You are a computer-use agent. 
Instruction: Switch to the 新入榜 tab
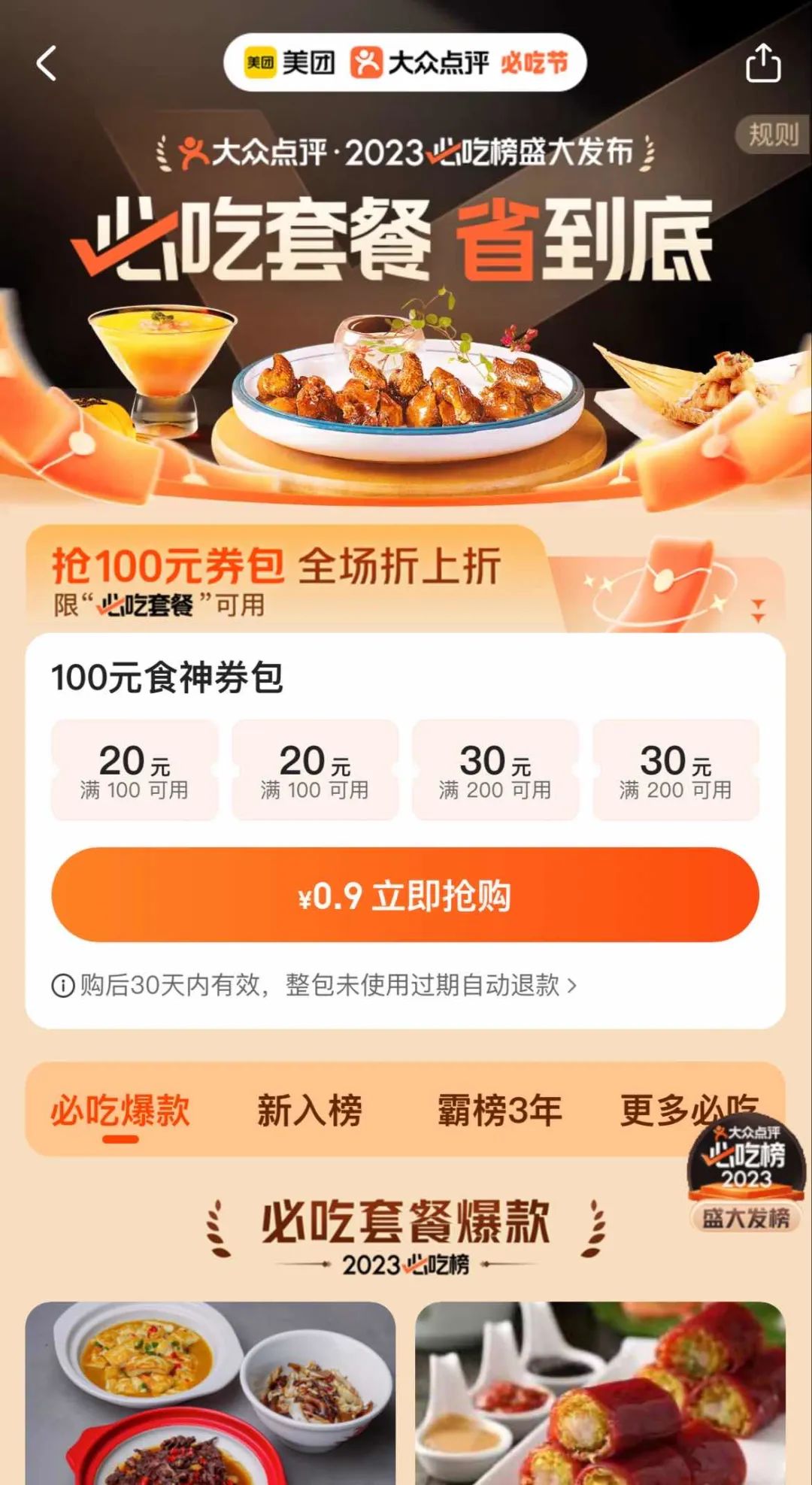[x=310, y=1111]
